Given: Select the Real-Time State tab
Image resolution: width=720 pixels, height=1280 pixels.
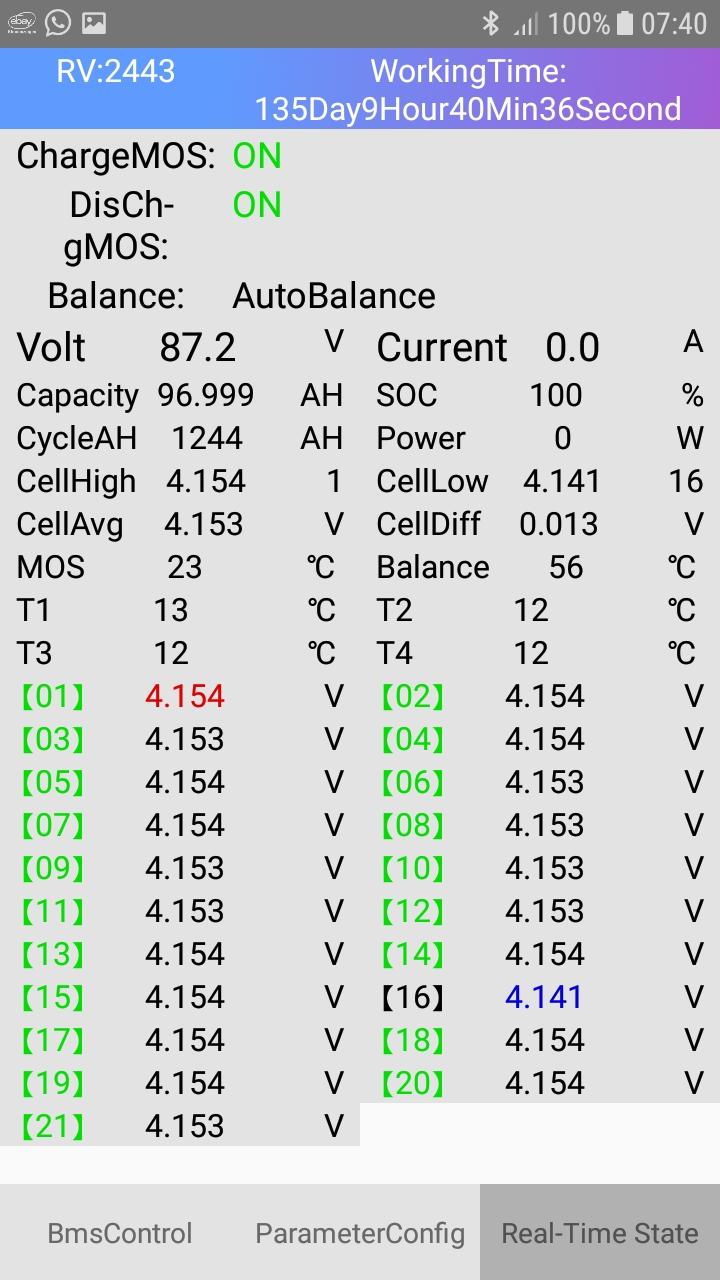Looking at the screenshot, I should pyautogui.click(x=600, y=1233).
